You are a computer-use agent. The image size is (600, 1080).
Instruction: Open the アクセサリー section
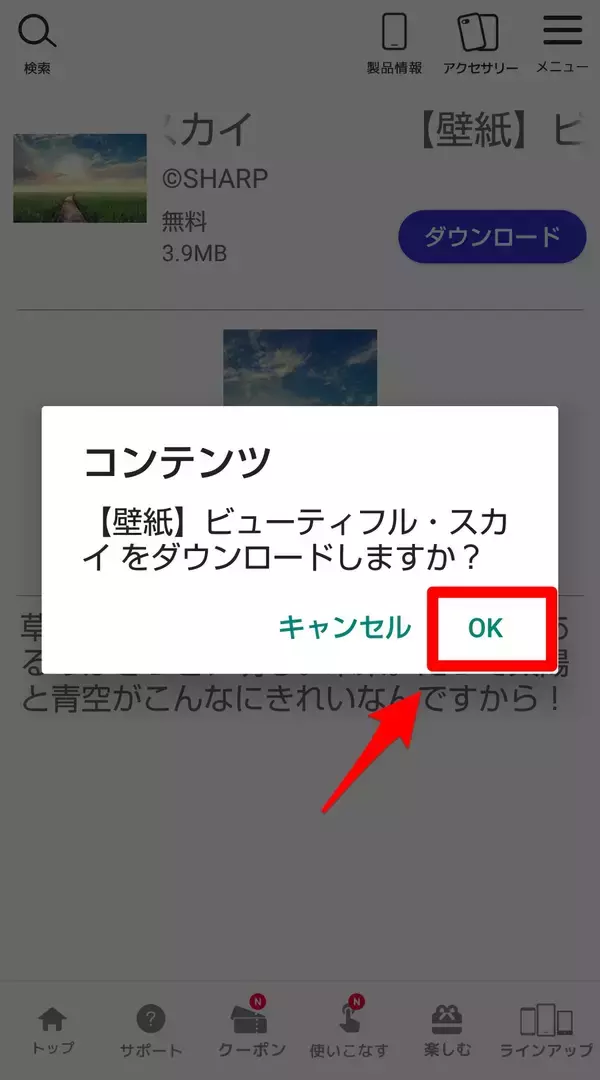click(478, 43)
